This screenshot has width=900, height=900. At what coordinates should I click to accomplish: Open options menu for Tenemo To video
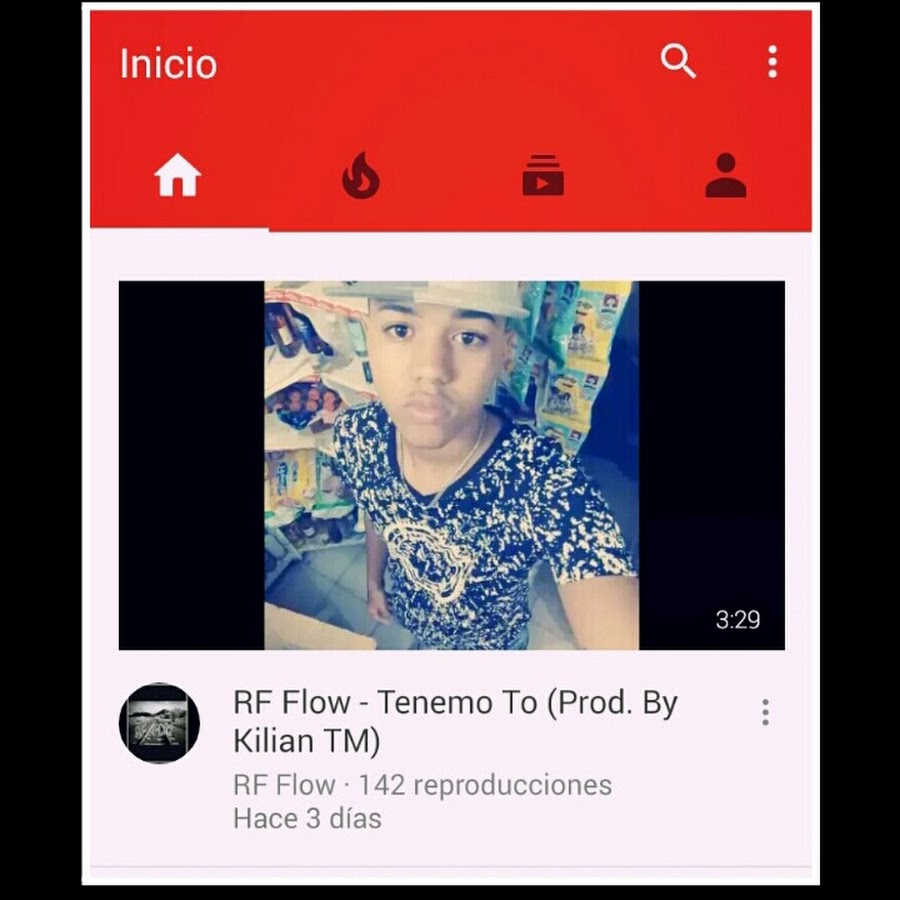pyautogui.click(x=765, y=712)
